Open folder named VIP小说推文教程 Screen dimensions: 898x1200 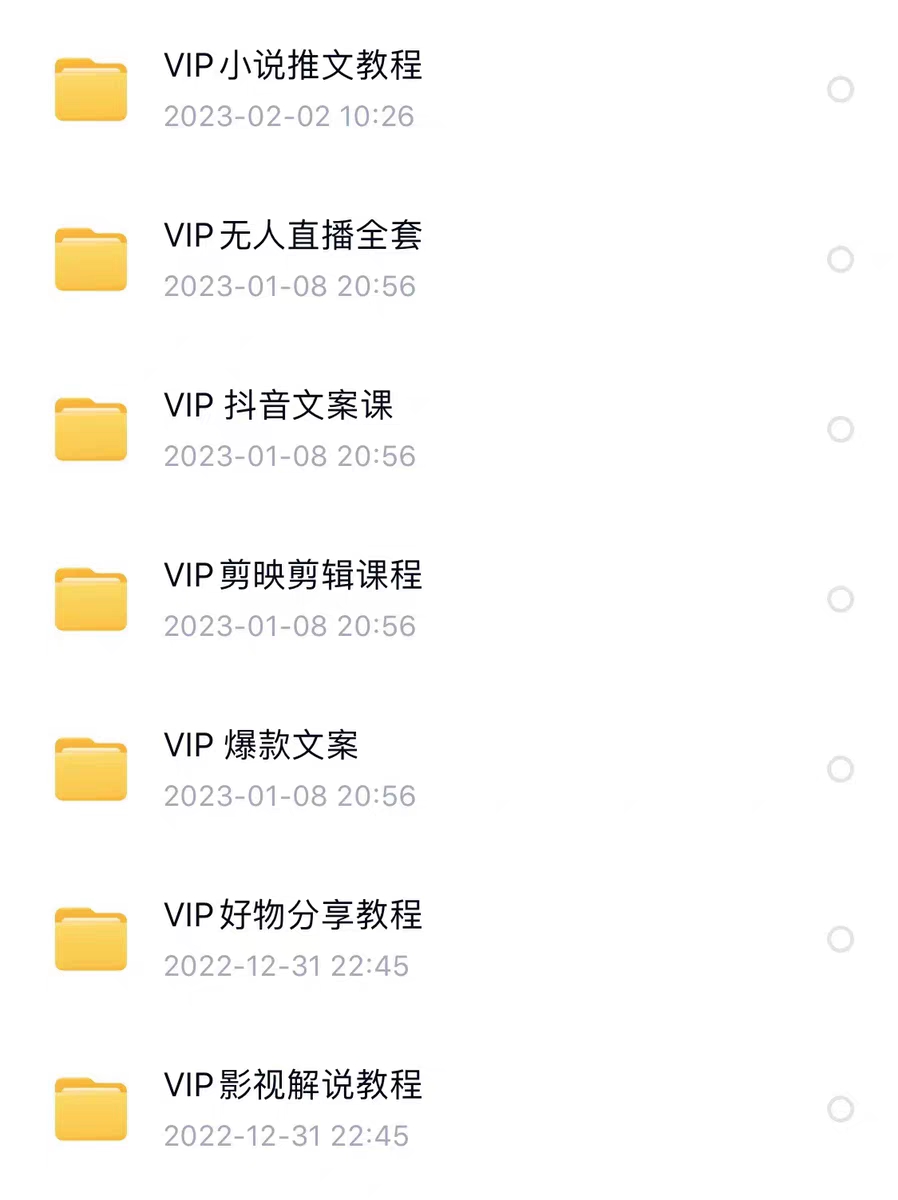coord(292,67)
